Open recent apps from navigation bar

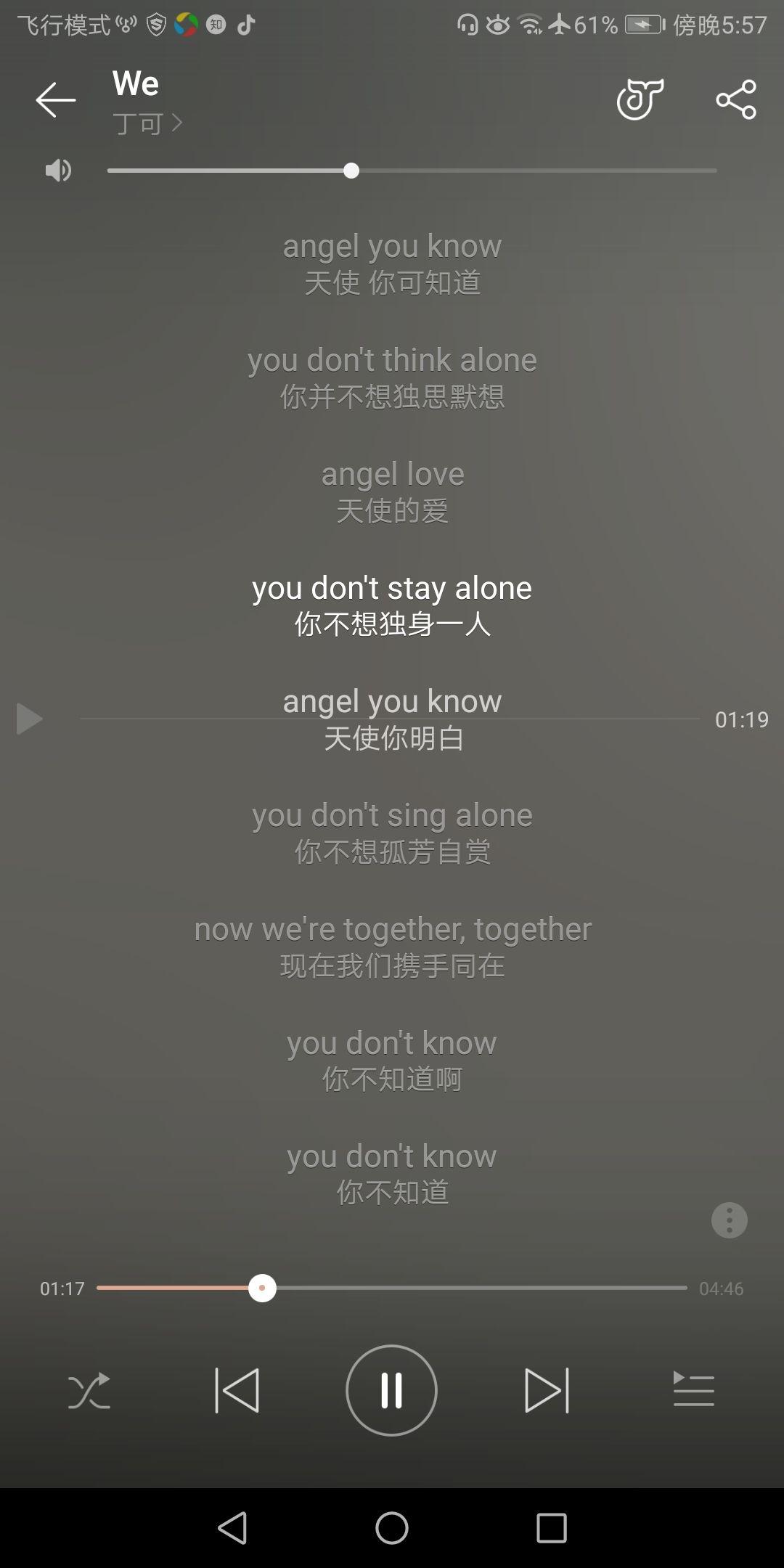(551, 1527)
